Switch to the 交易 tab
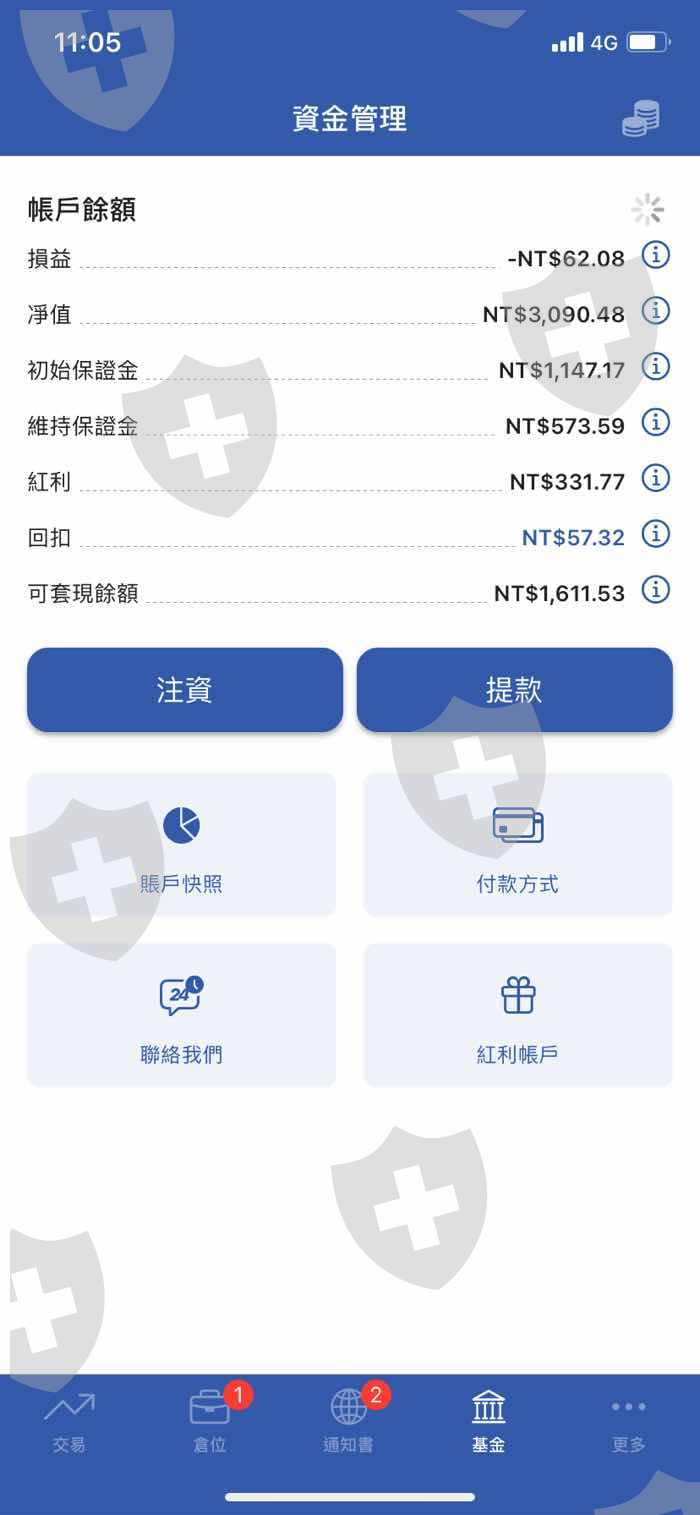The width and height of the screenshot is (700, 1515). [x=70, y=1422]
